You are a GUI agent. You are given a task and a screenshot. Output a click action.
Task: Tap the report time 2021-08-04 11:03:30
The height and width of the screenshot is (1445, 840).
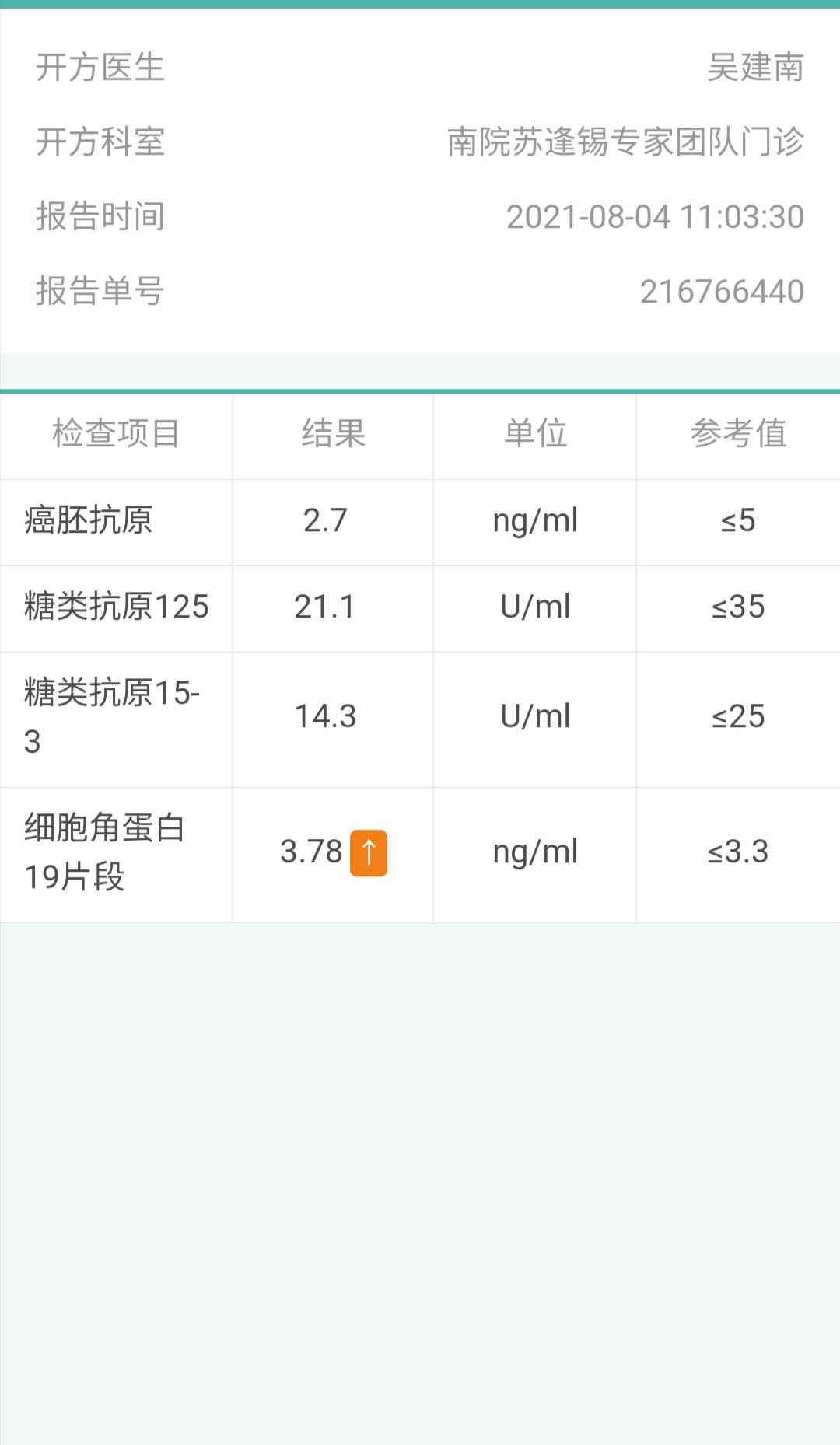653,215
